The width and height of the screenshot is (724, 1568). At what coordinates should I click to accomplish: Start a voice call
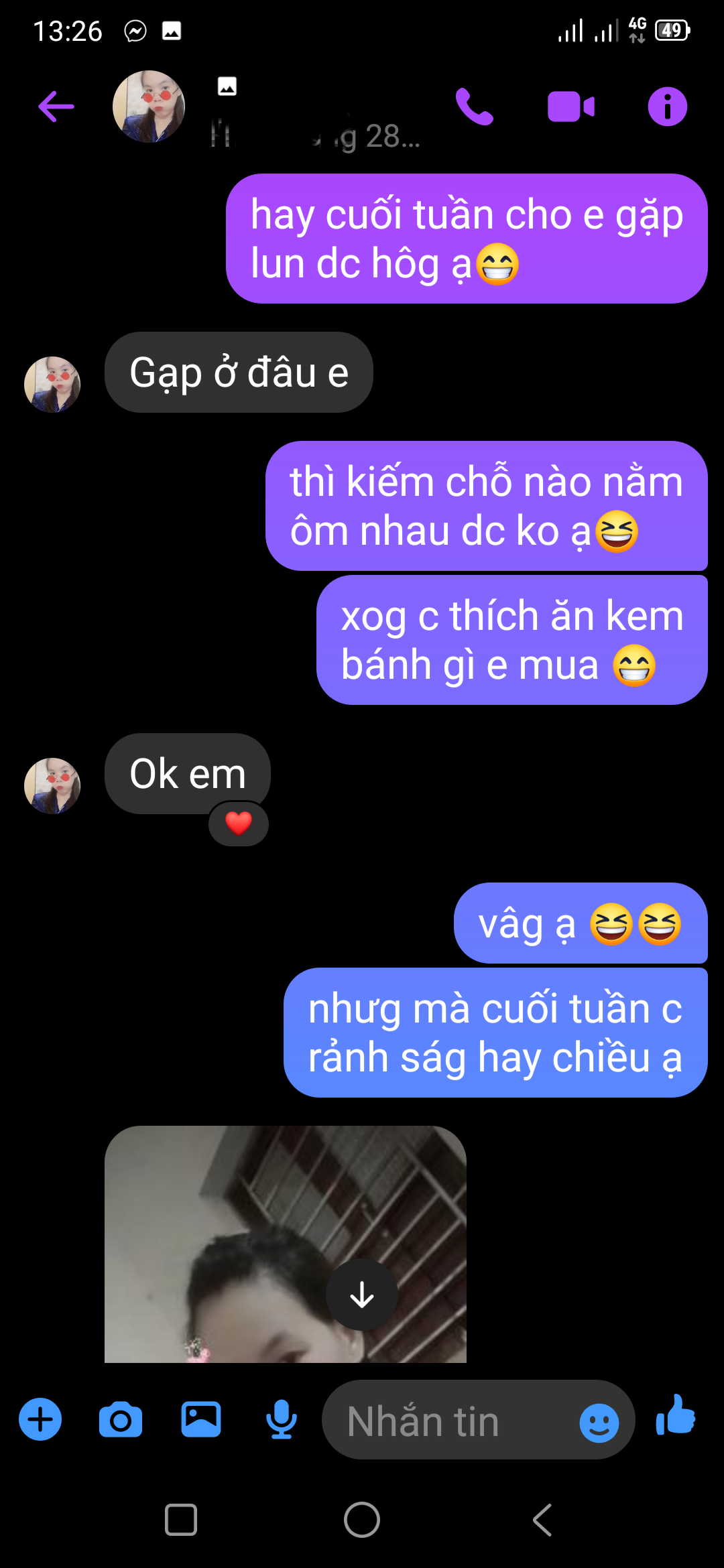[475, 107]
